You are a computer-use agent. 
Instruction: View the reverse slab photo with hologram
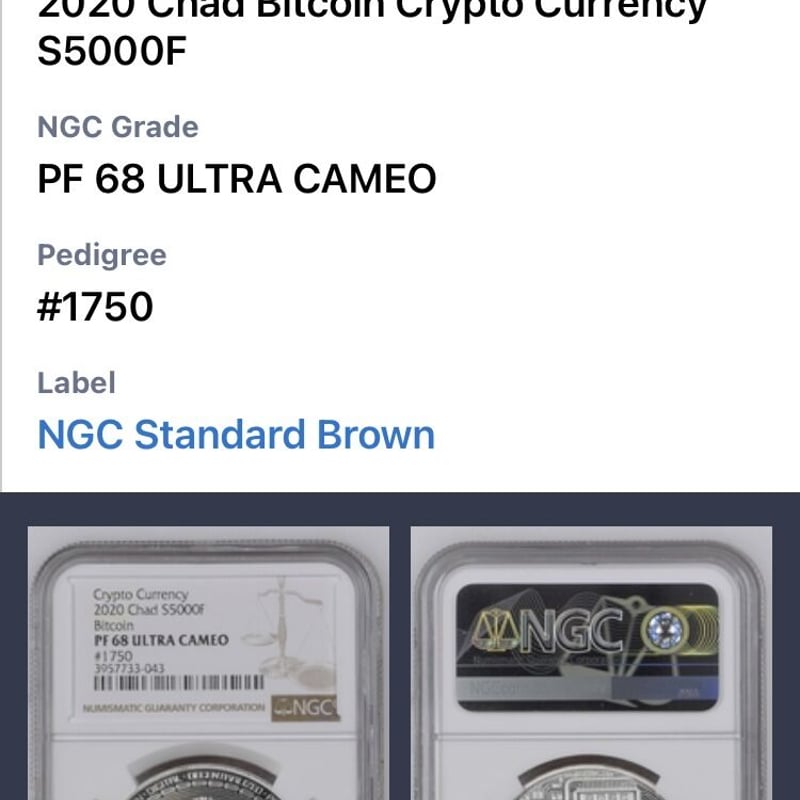pos(591,662)
